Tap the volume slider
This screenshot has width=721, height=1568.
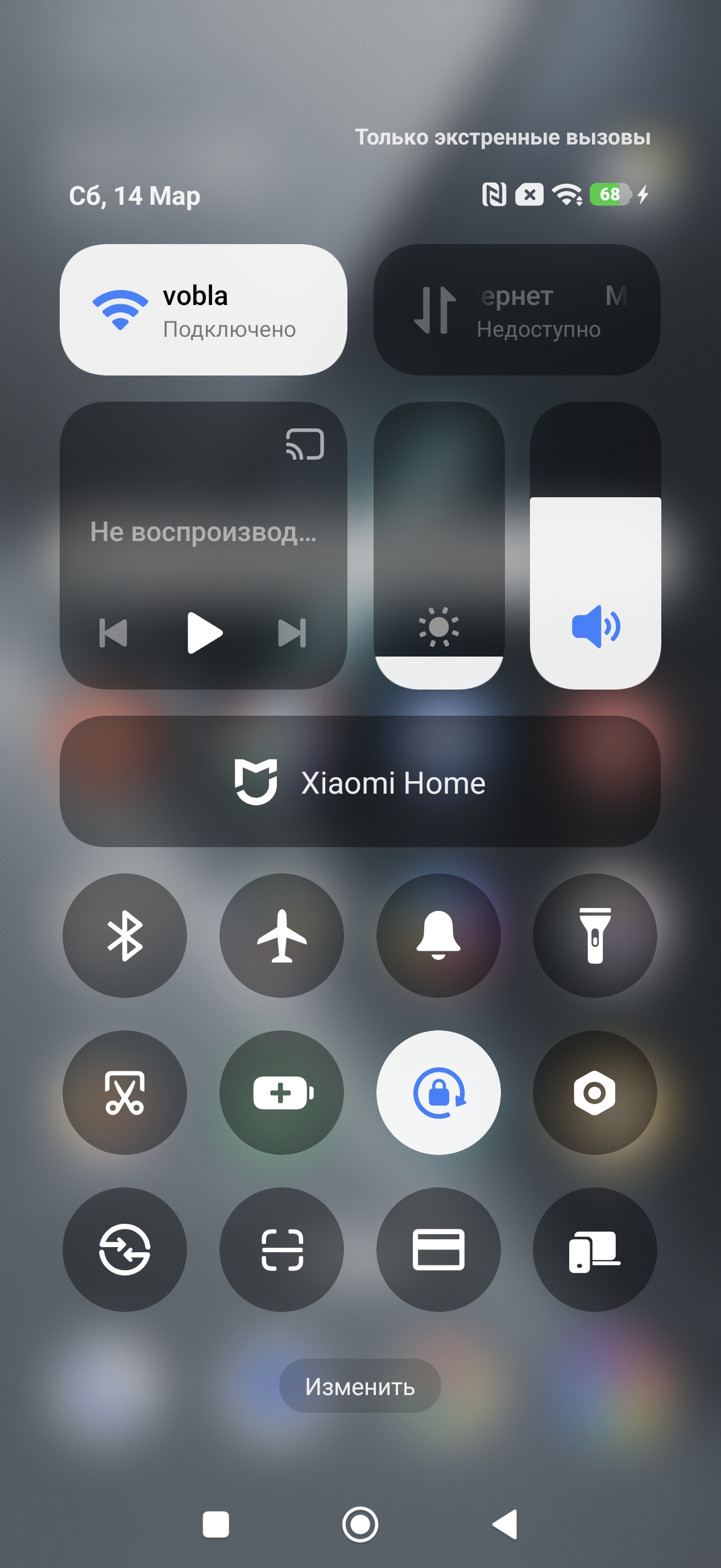click(595, 545)
